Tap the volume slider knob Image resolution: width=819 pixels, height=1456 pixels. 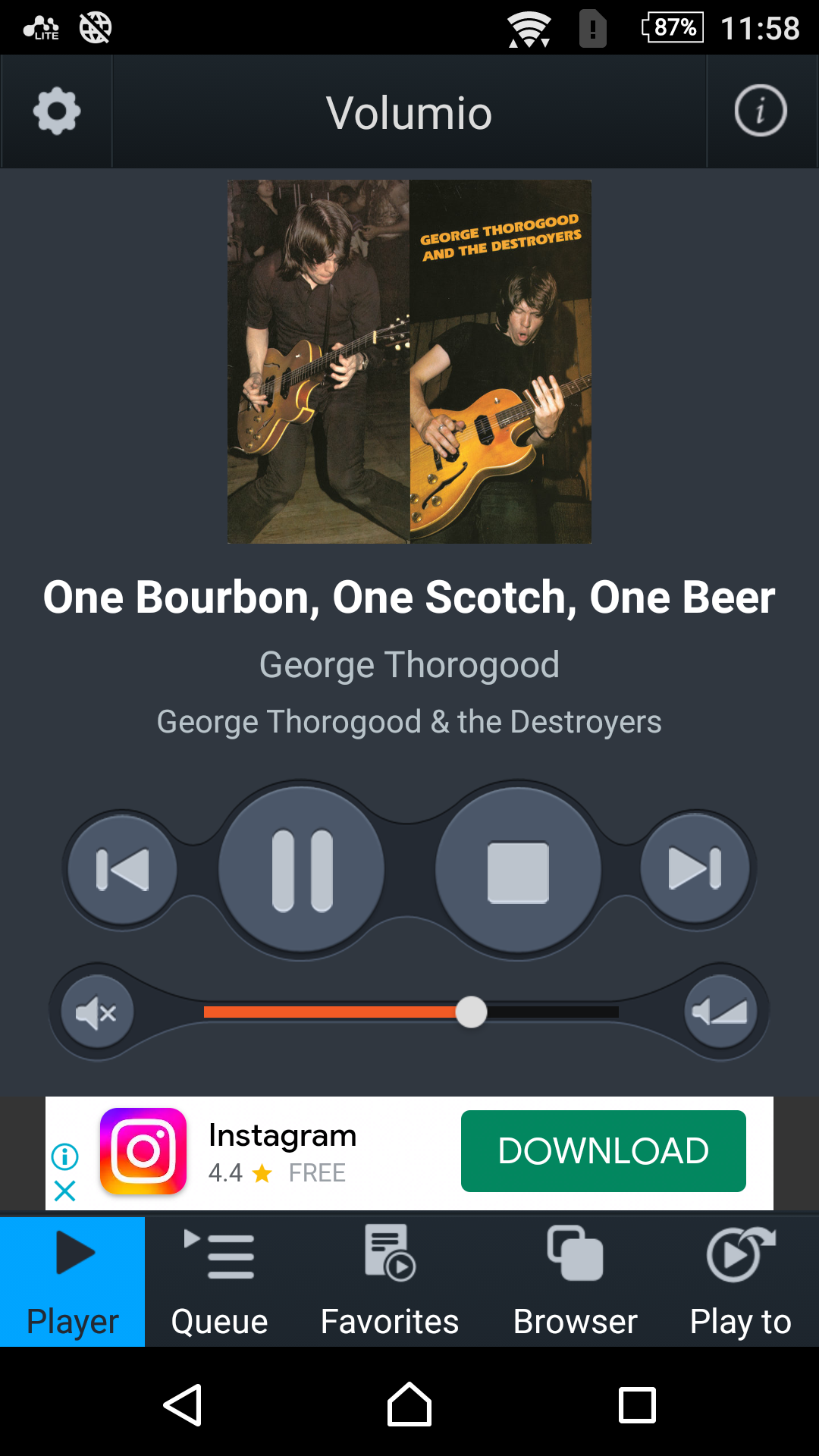471,1012
